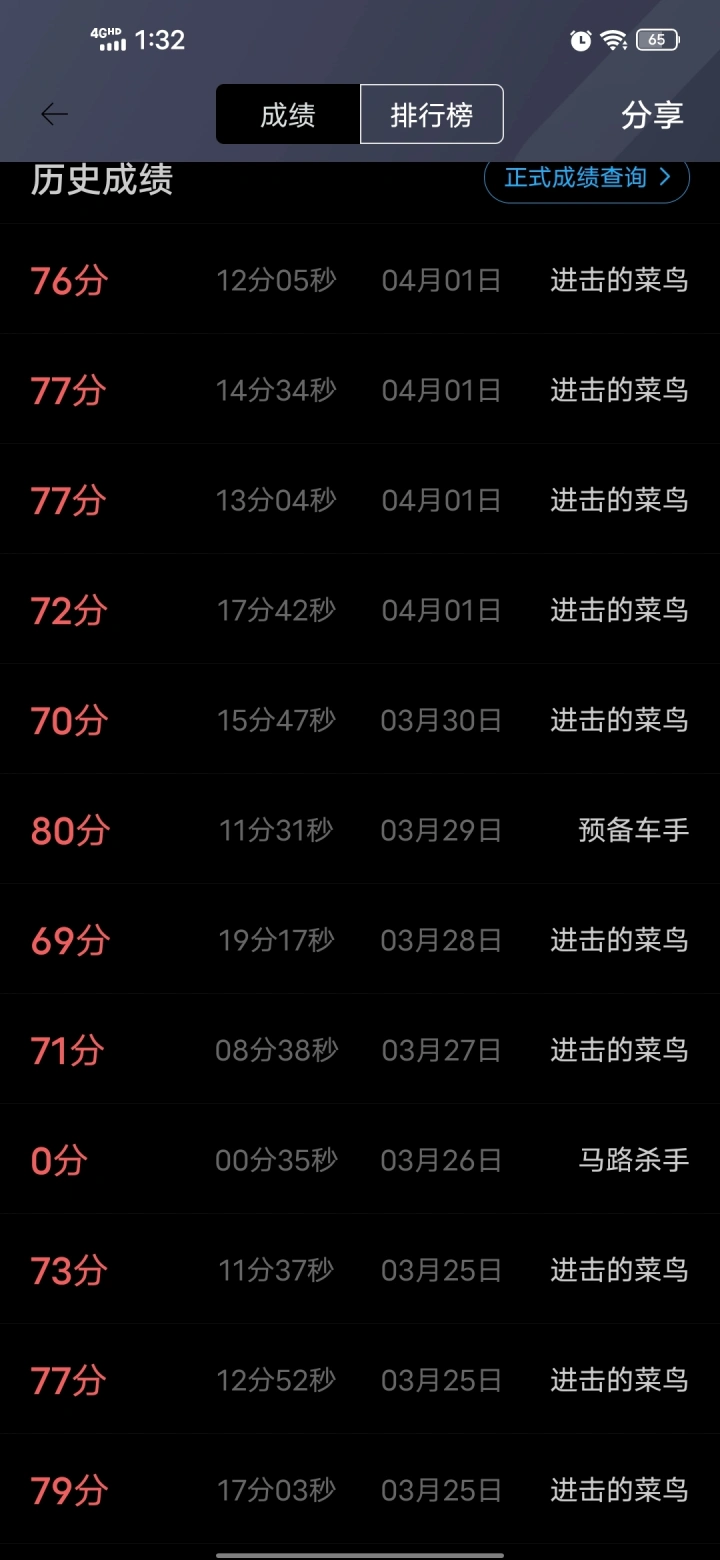Open the 77分 record at 14分34秒

pyautogui.click(x=360, y=389)
